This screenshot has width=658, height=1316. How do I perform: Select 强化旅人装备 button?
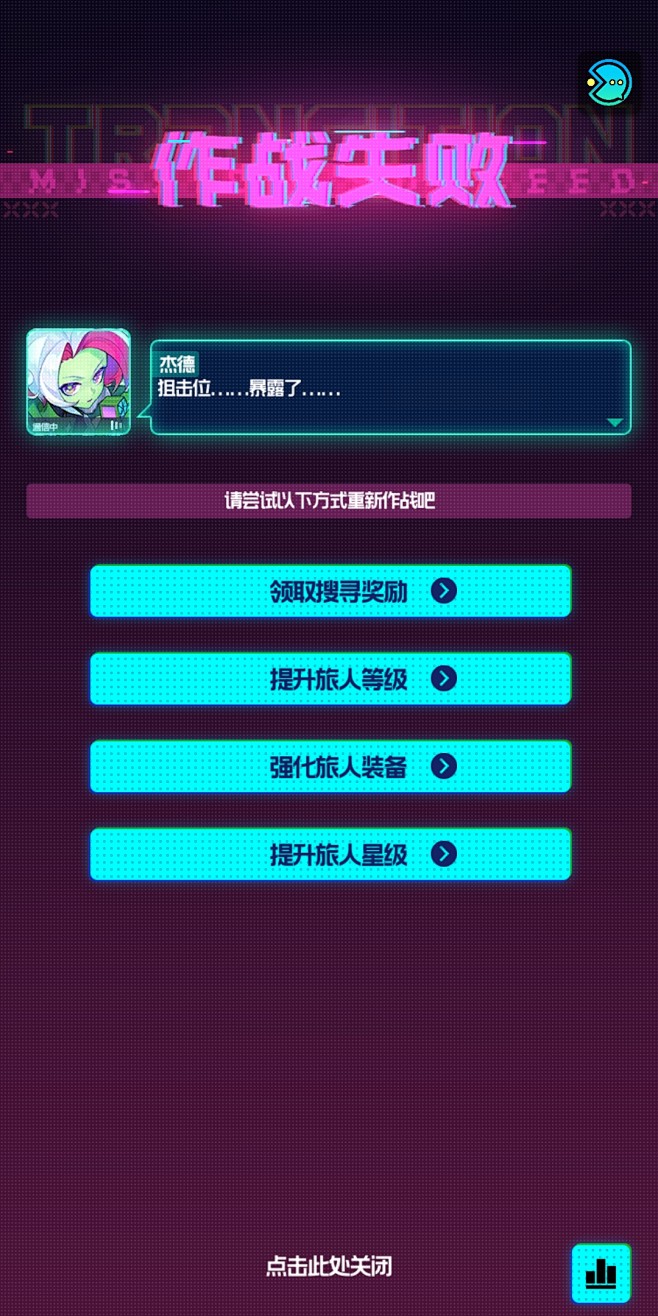[x=330, y=766]
